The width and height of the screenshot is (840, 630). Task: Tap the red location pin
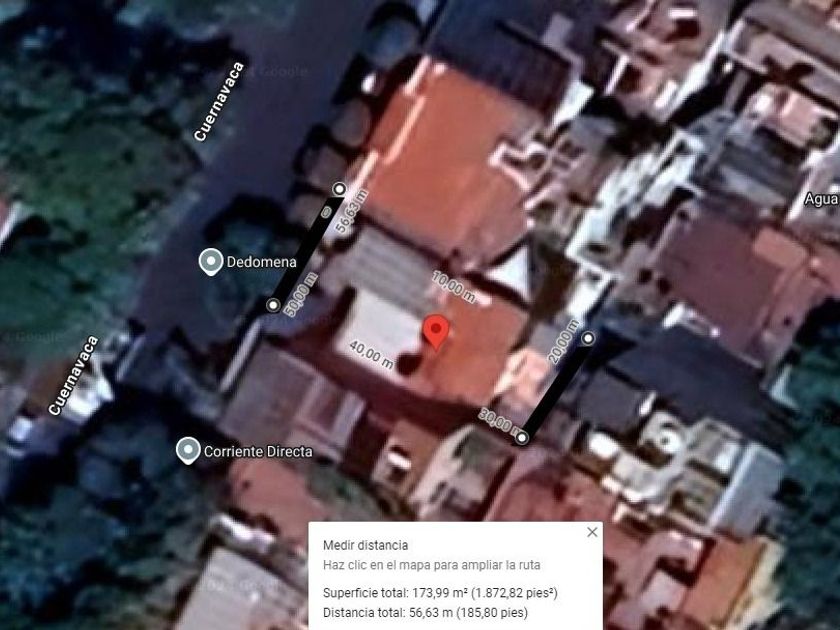click(x=436, y=332)
